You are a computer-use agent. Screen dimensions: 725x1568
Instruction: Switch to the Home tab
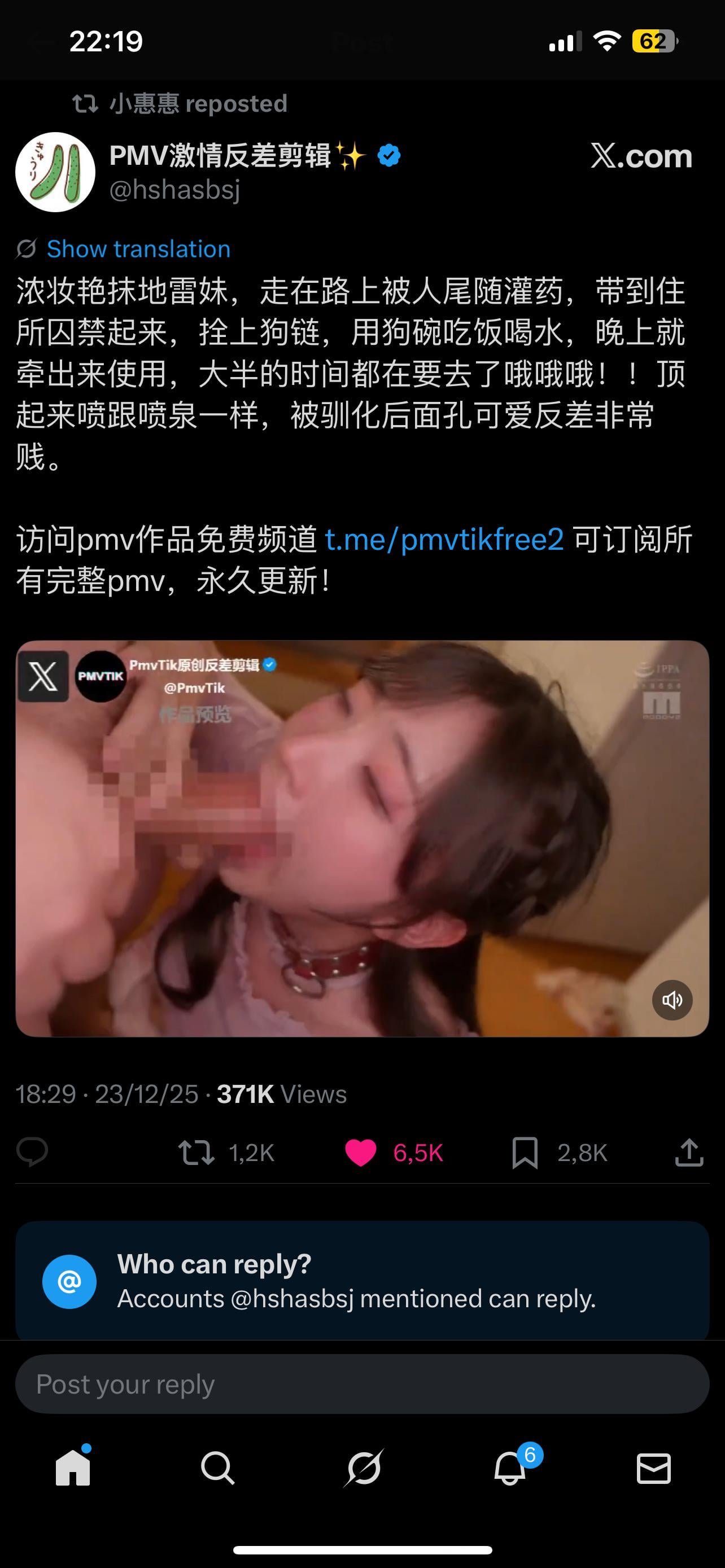tap(73, 1468)
